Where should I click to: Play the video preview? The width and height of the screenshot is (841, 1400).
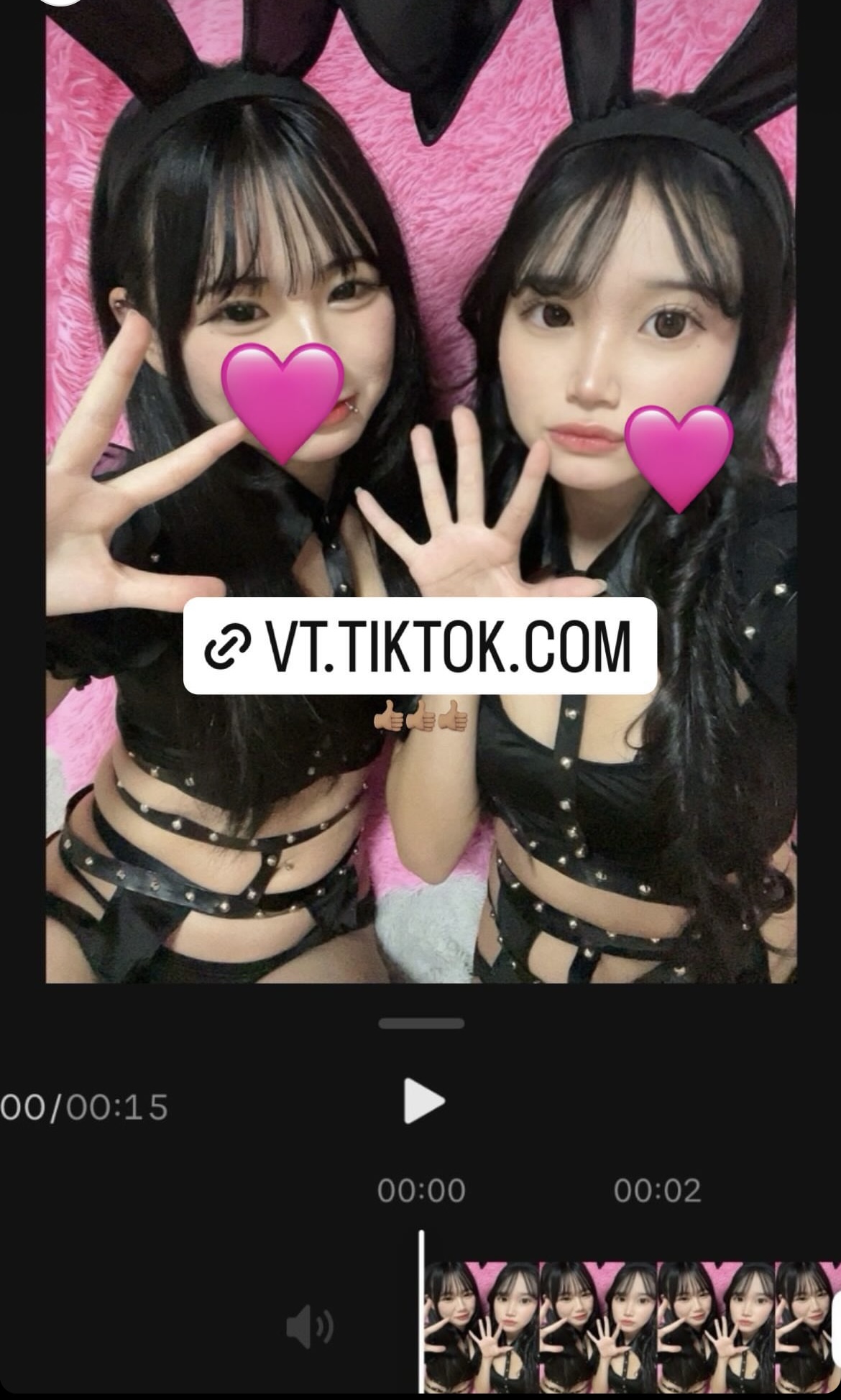(423, 1100)
